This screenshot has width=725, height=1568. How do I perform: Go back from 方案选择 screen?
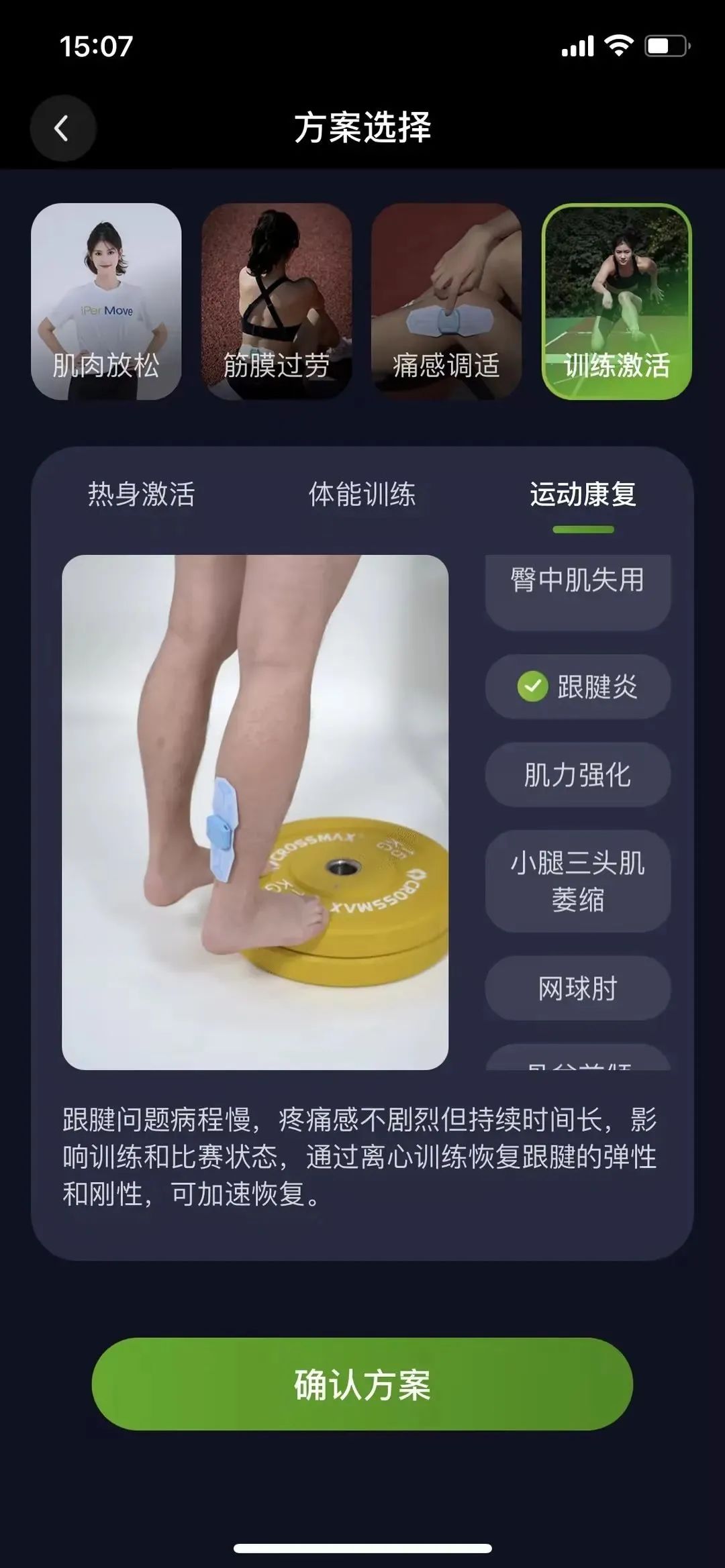[x=62, y=128]
